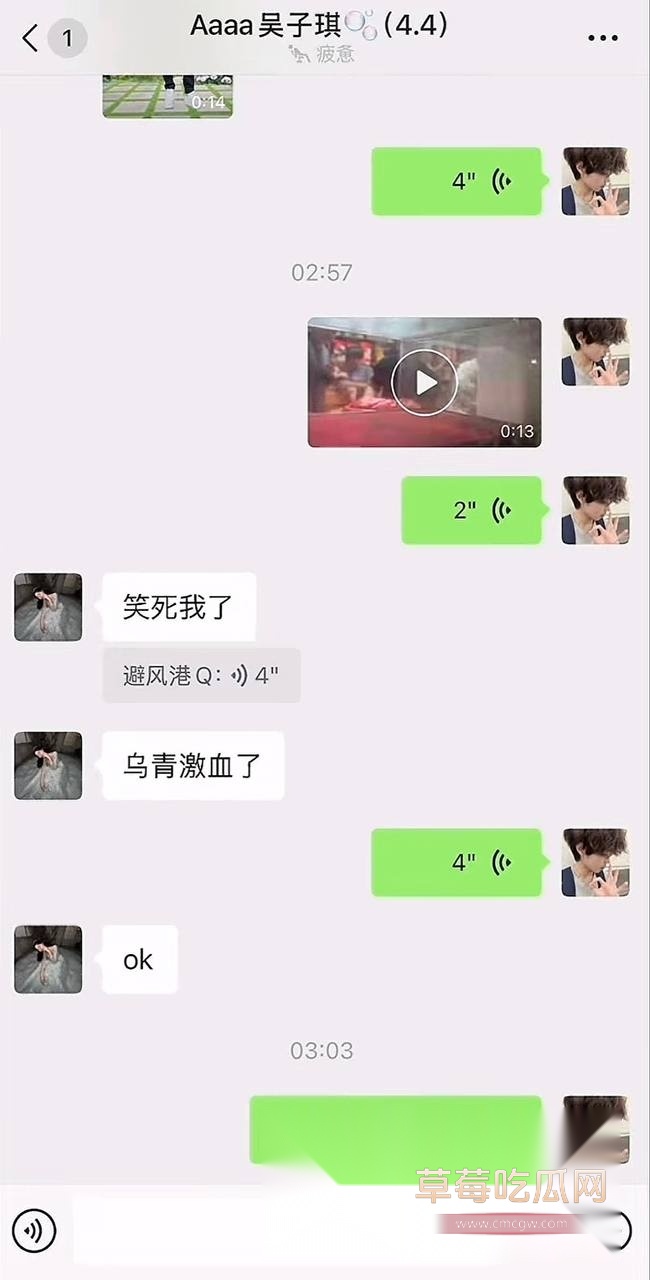This screenshot has height=1280, width=650.
Task: Go back to the chat list
Action: tap(31, 38)
